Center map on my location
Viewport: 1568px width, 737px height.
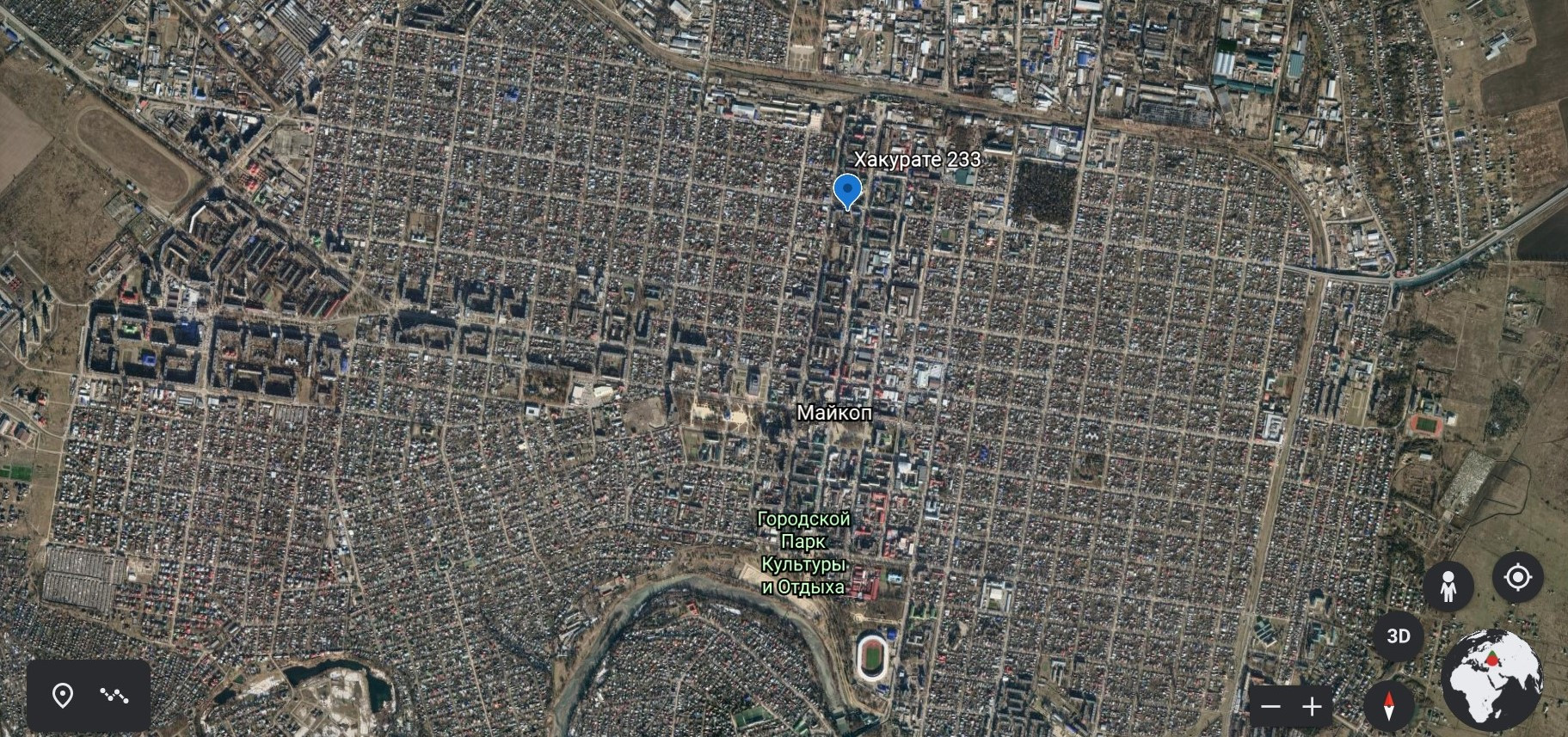1518,577
